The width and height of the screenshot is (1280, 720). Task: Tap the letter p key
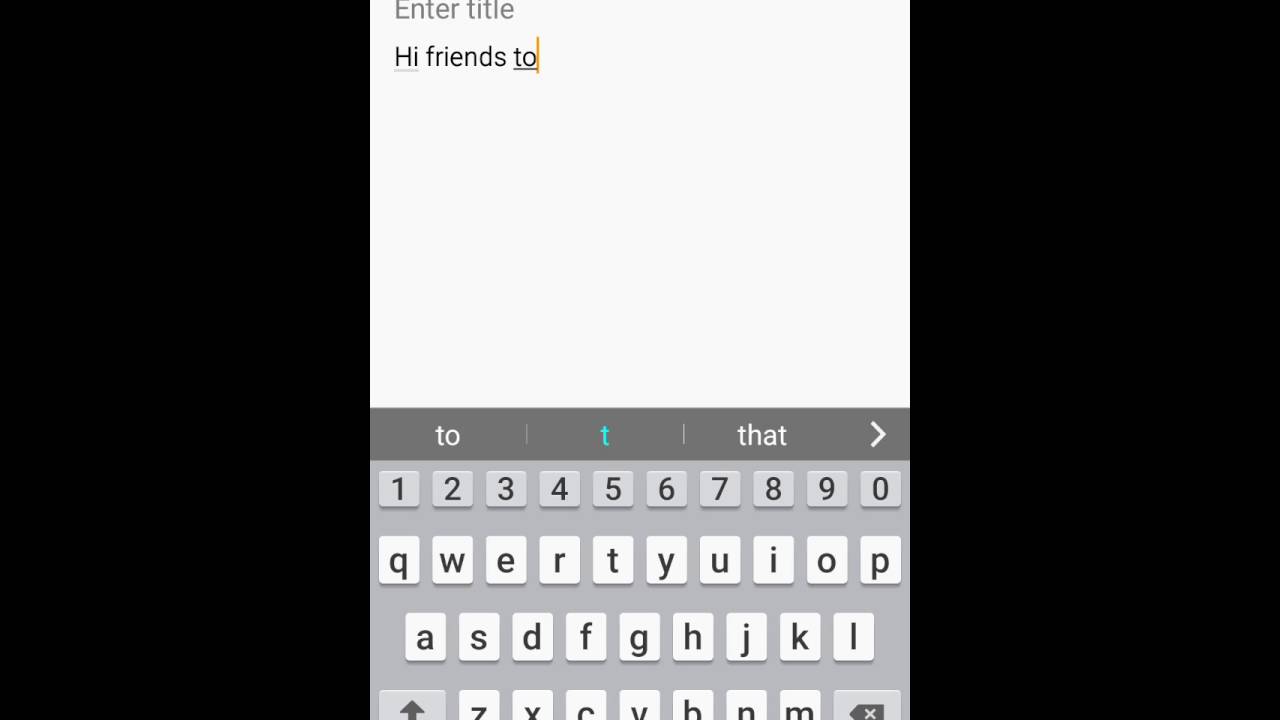[x=880, y=561]
